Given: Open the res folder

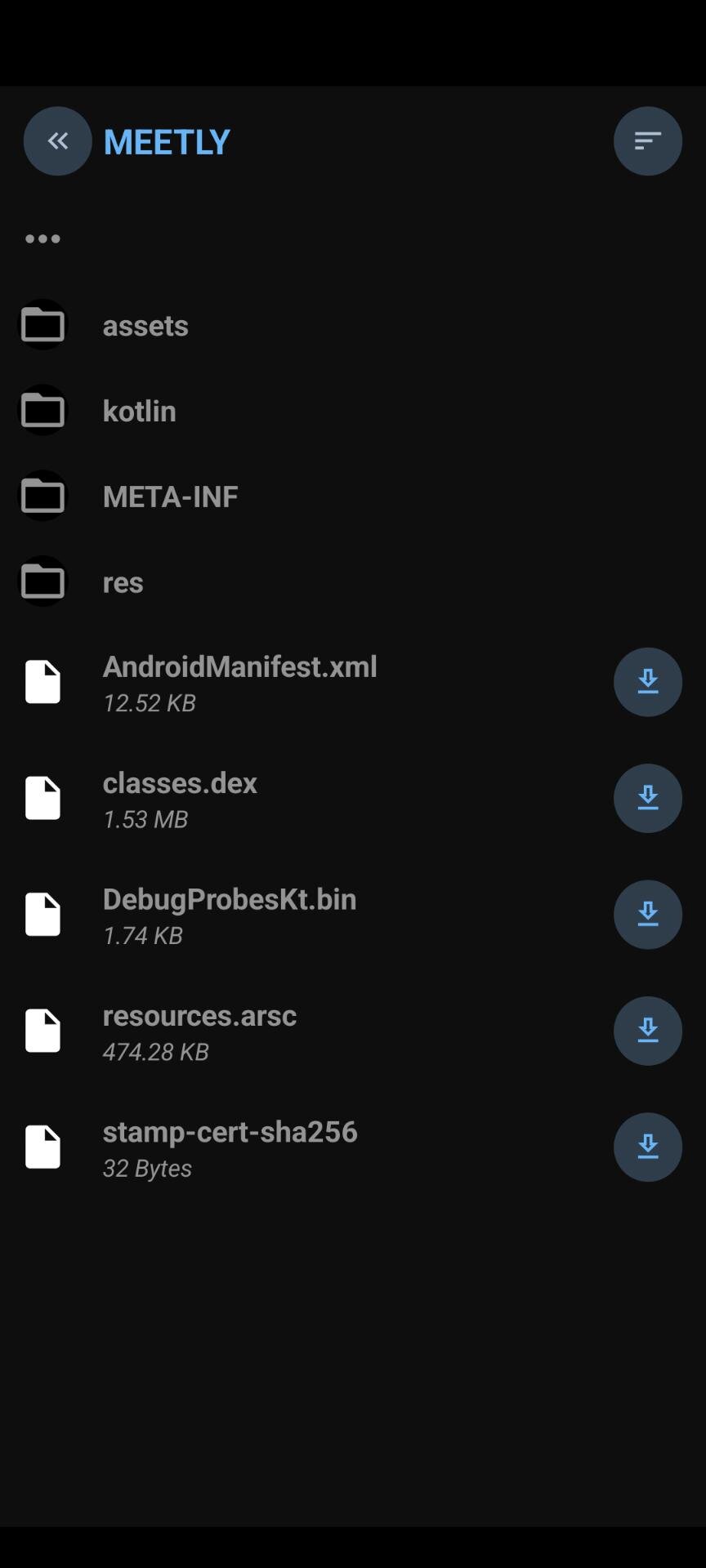Looking at the screenshot, I should click(353, 582).
